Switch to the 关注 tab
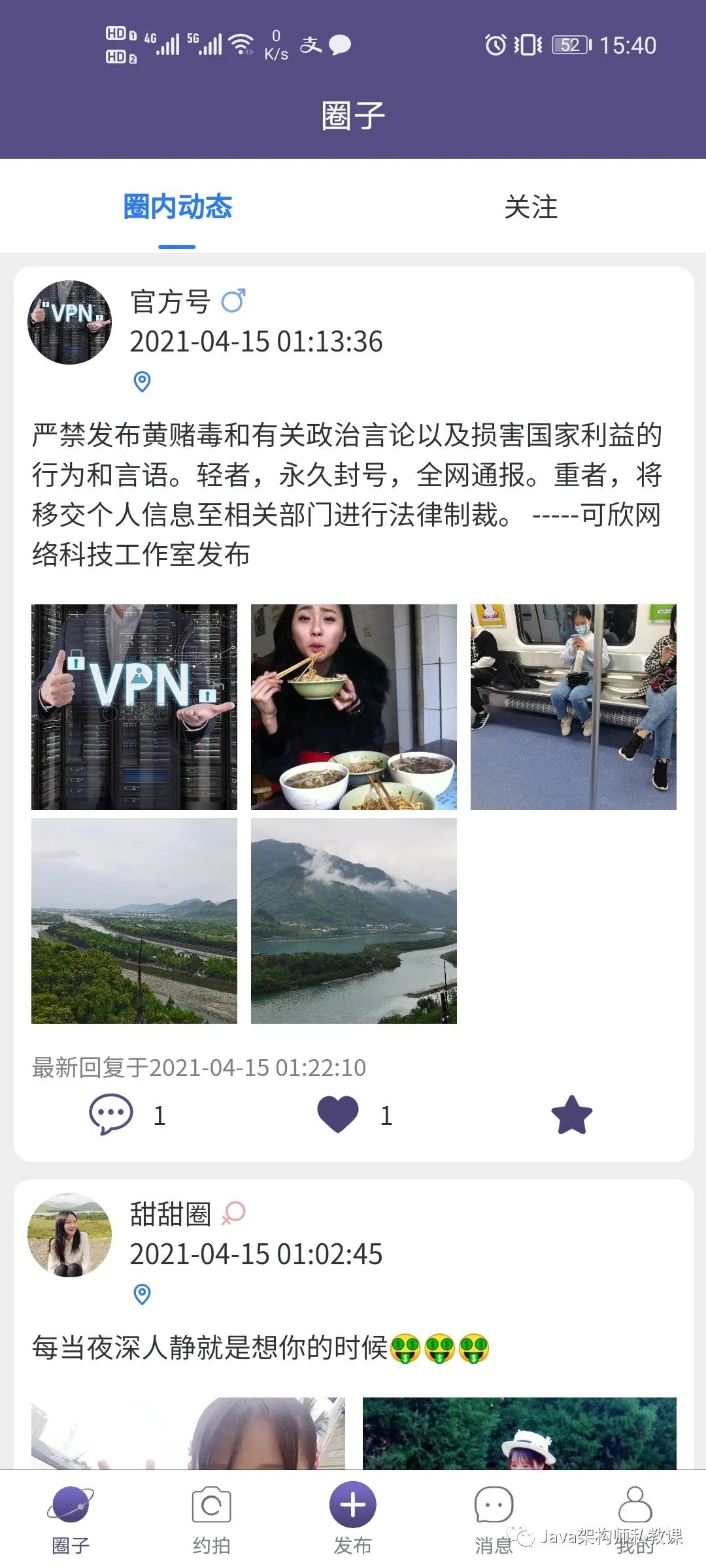 coord(531,207)
